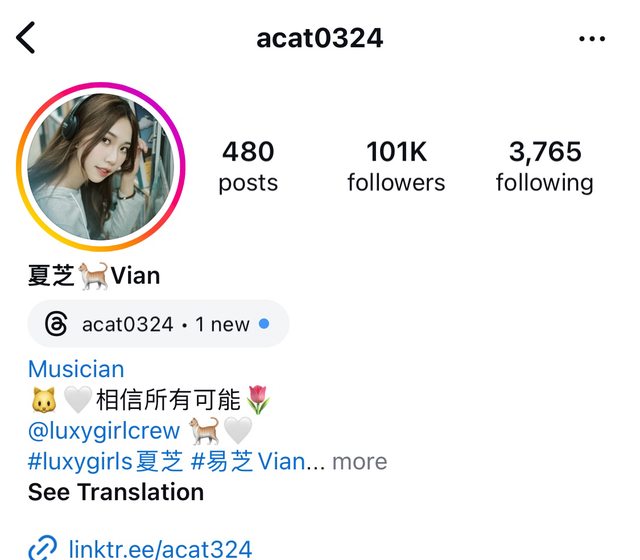Show the 3,765 following list
The image size is (640, 560).
click(544, 166)
